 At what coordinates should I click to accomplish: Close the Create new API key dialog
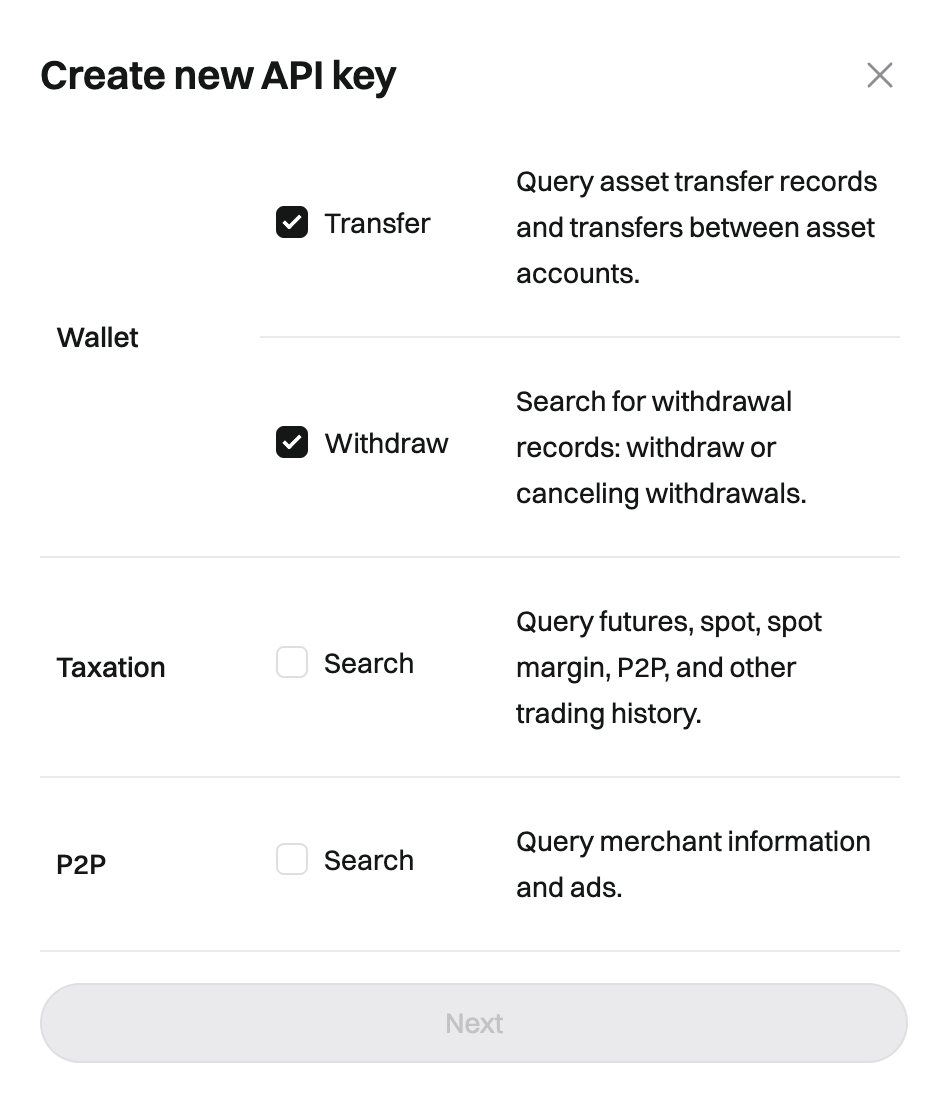(x=879, y=75)
